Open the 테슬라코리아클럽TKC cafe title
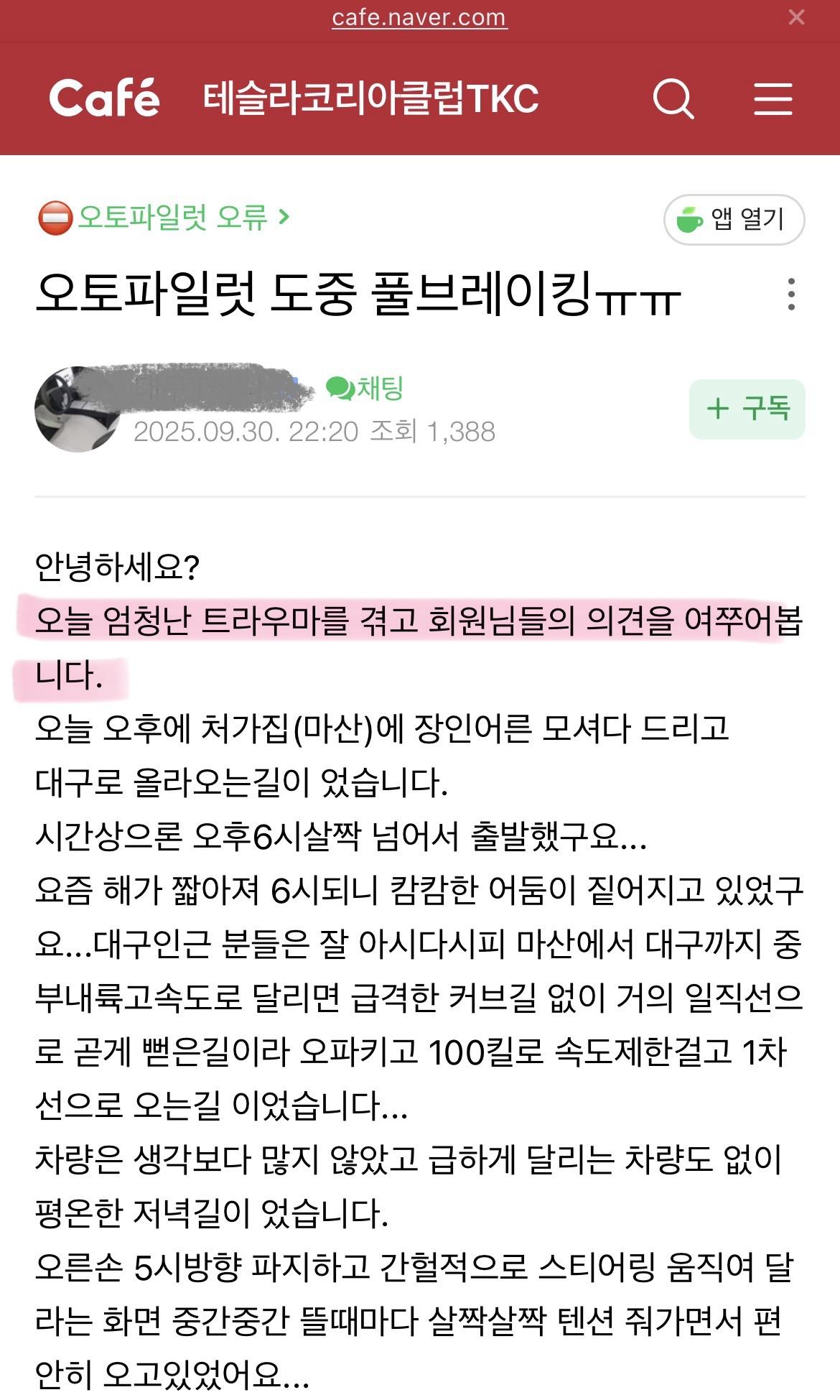Image resolution: width=840 pixels, height=1400 pixels. (x=370, y=99)
